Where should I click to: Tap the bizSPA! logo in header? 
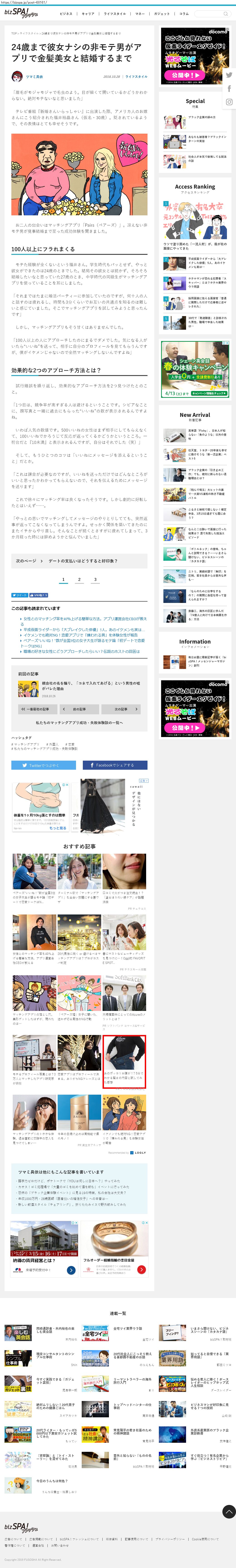pyautogui.click(x=21, y=12)
